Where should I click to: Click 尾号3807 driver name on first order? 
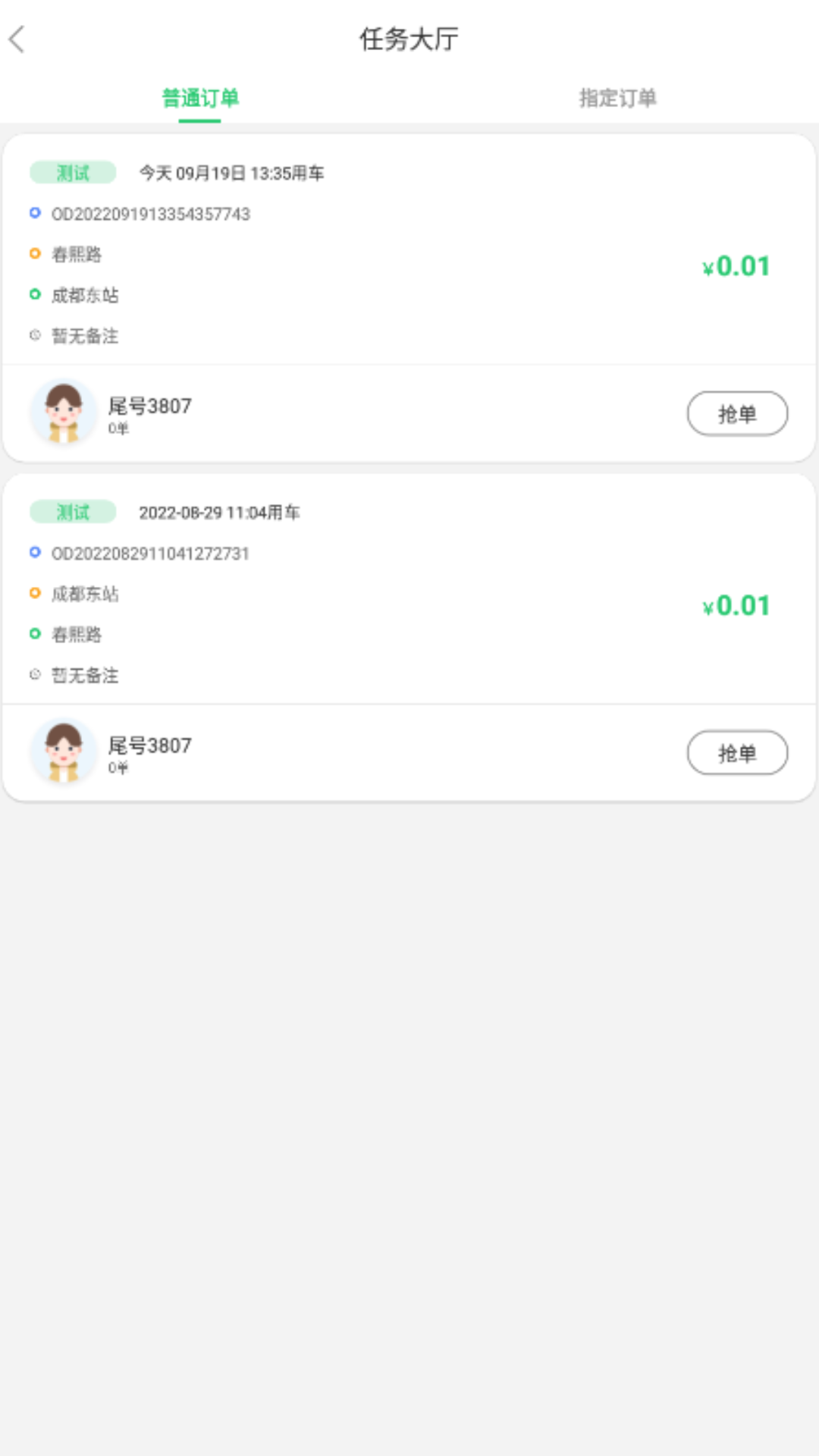point(149,404)
